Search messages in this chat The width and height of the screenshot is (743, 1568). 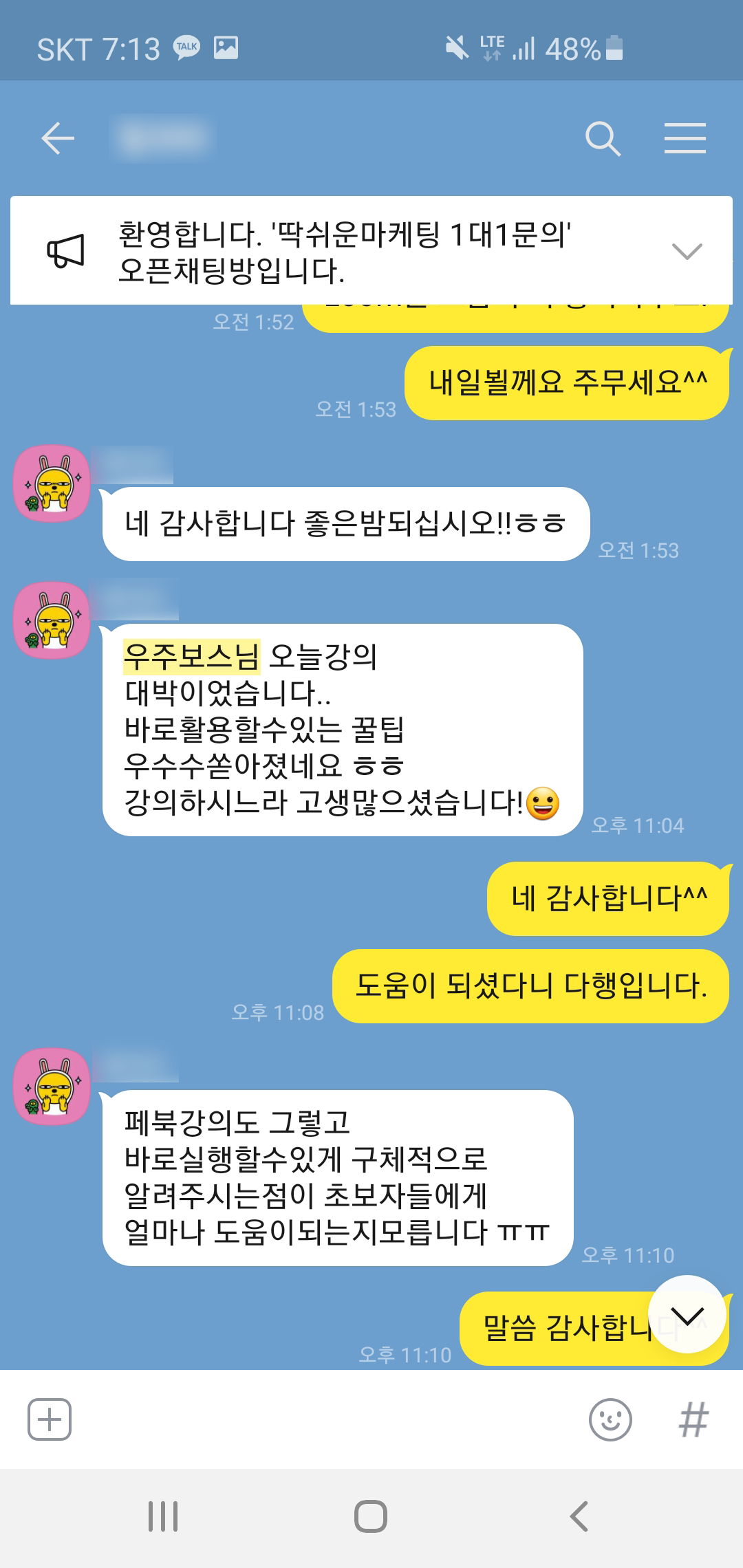[x=603, y=139]
